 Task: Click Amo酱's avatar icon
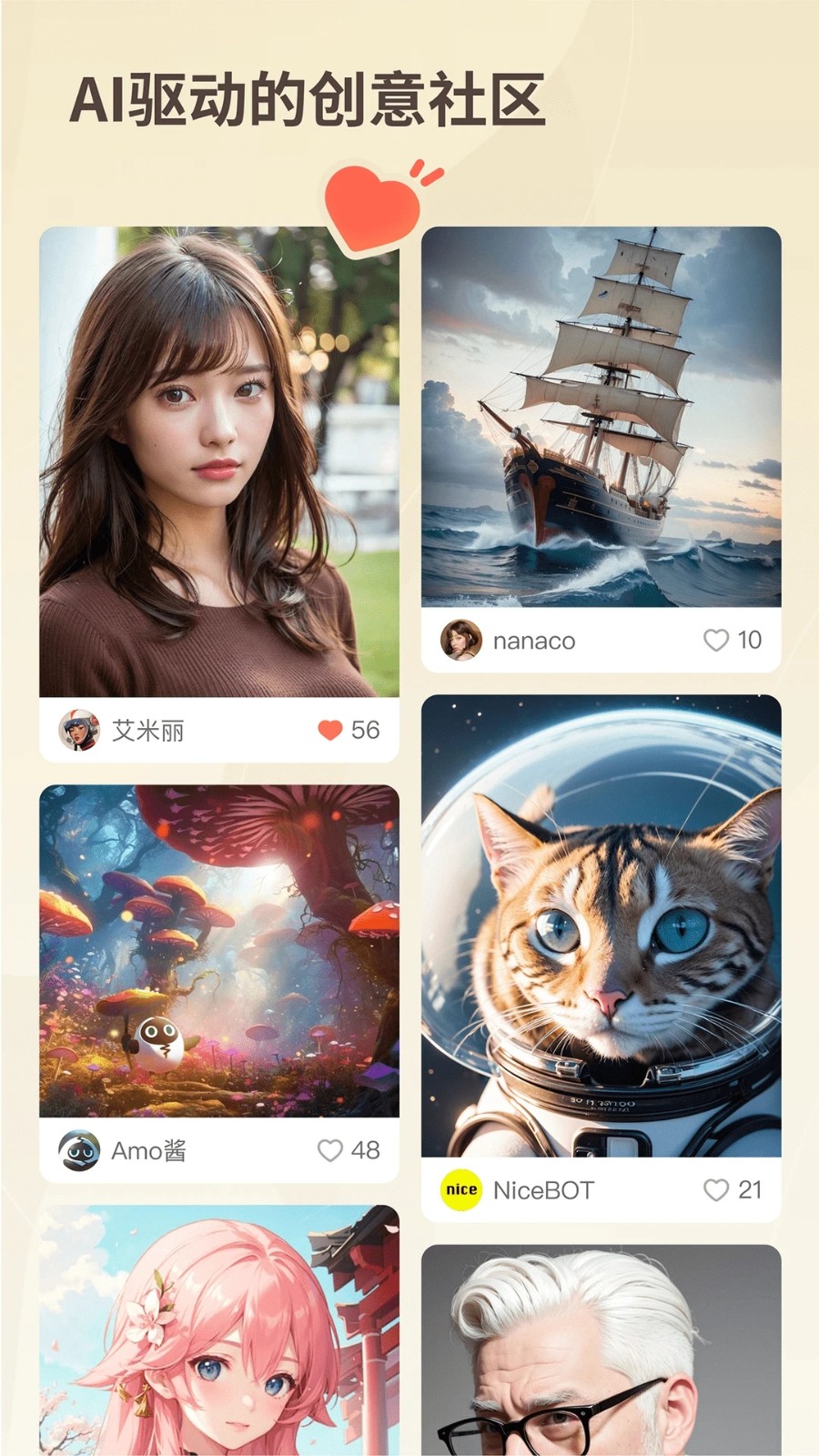click(x=82, y=1149)
